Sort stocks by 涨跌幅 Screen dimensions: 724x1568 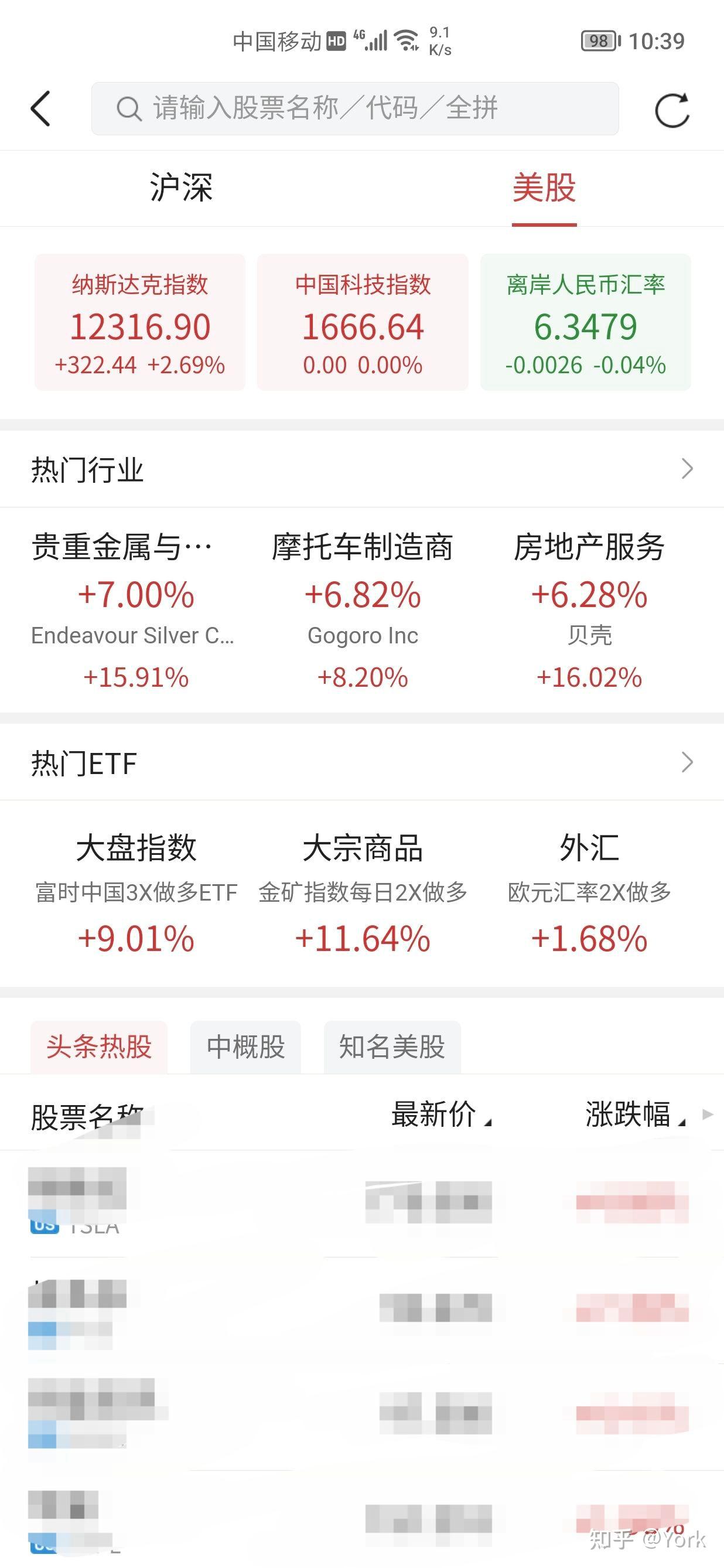tap(634, 1115)
